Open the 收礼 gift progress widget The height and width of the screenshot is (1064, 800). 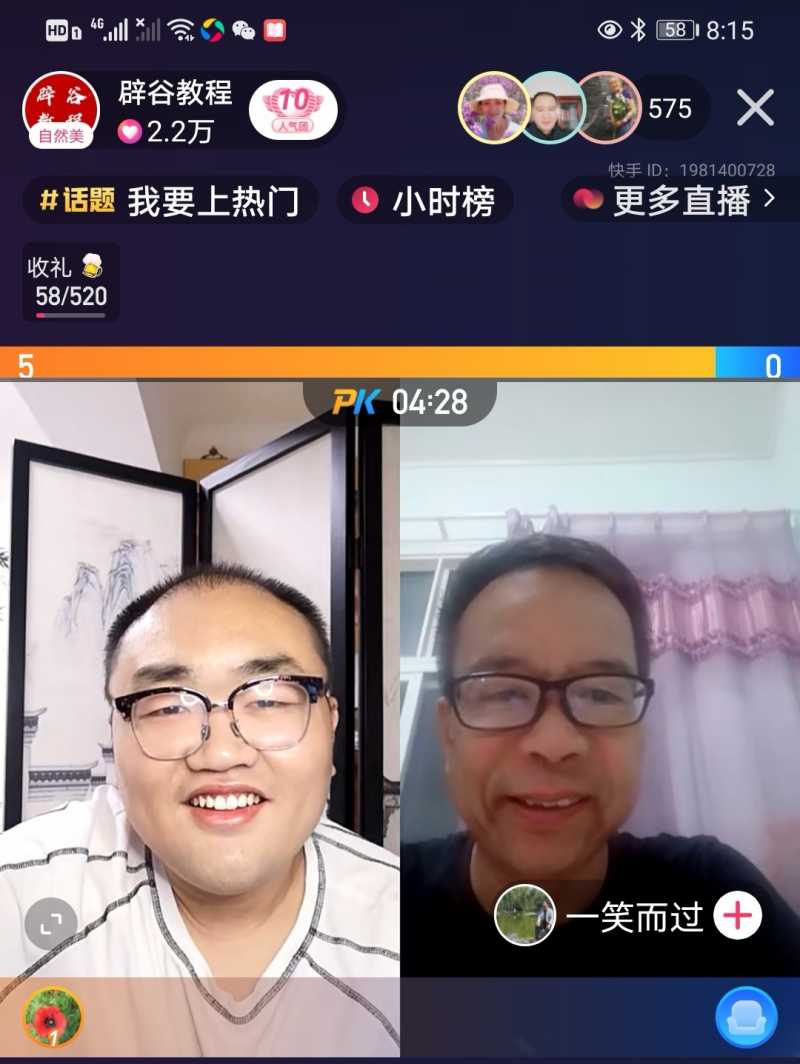[x=70, y=282]
